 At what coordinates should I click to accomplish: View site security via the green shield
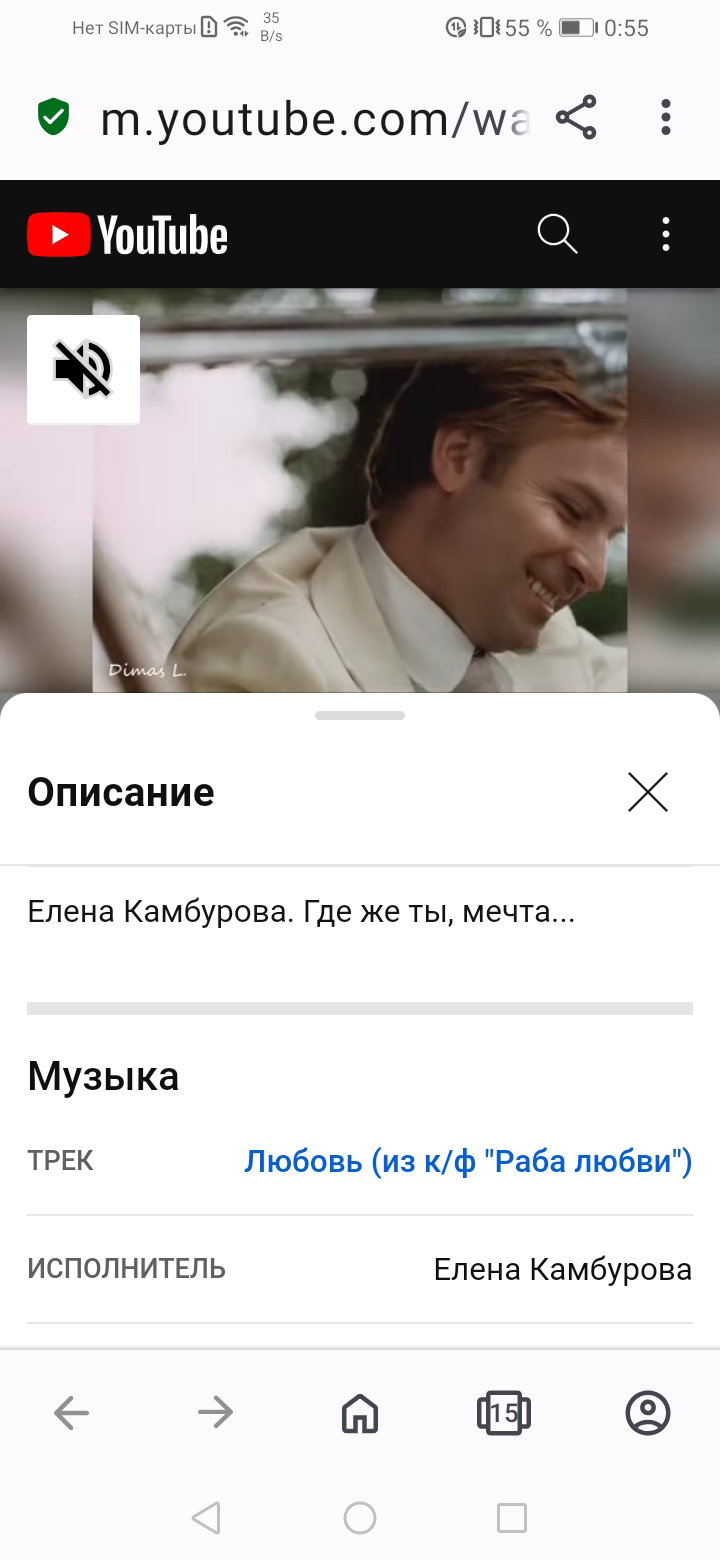54,118
